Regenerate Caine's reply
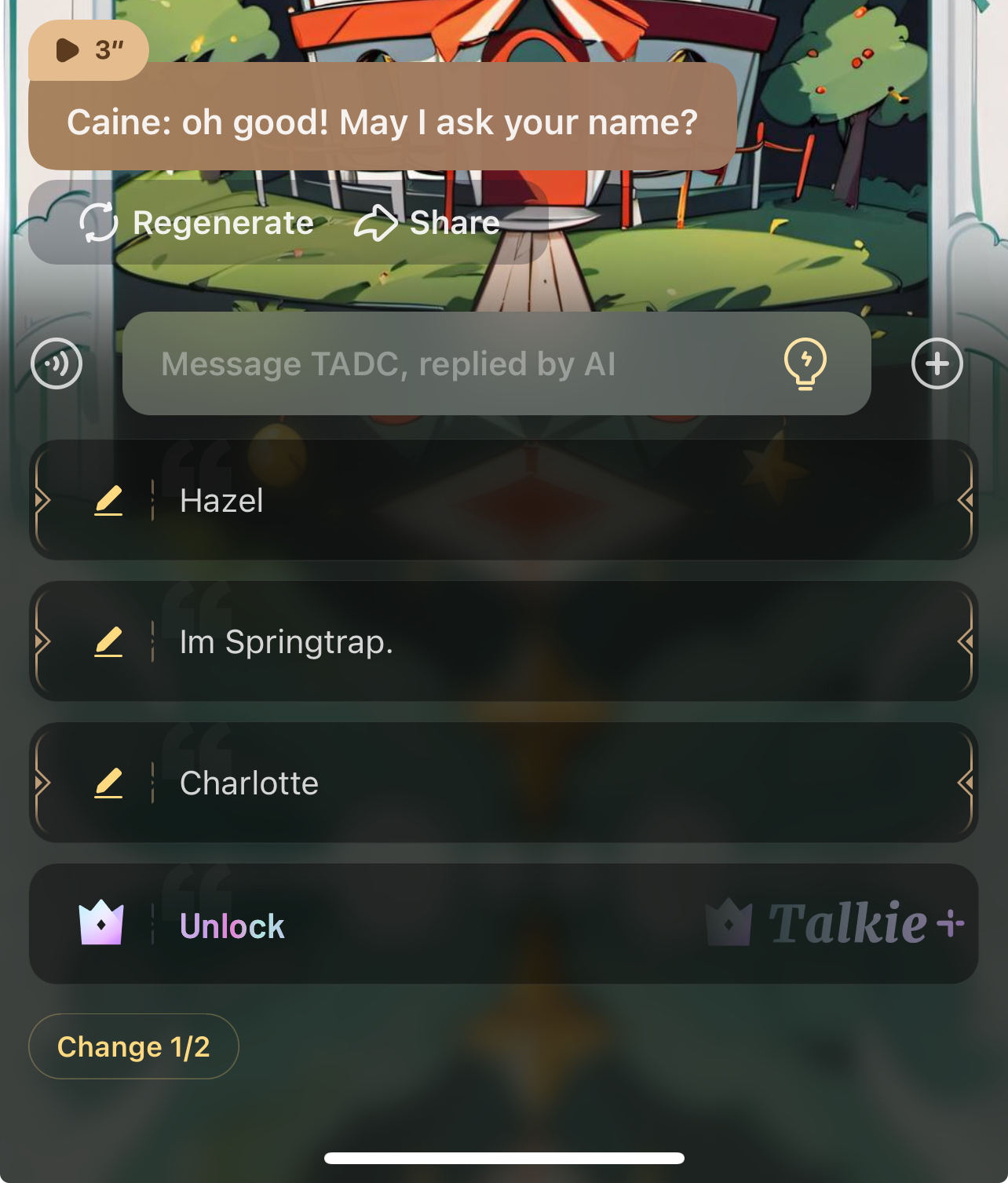Viewport: 1008px width, 1183px height. click(x=197, y=223)
